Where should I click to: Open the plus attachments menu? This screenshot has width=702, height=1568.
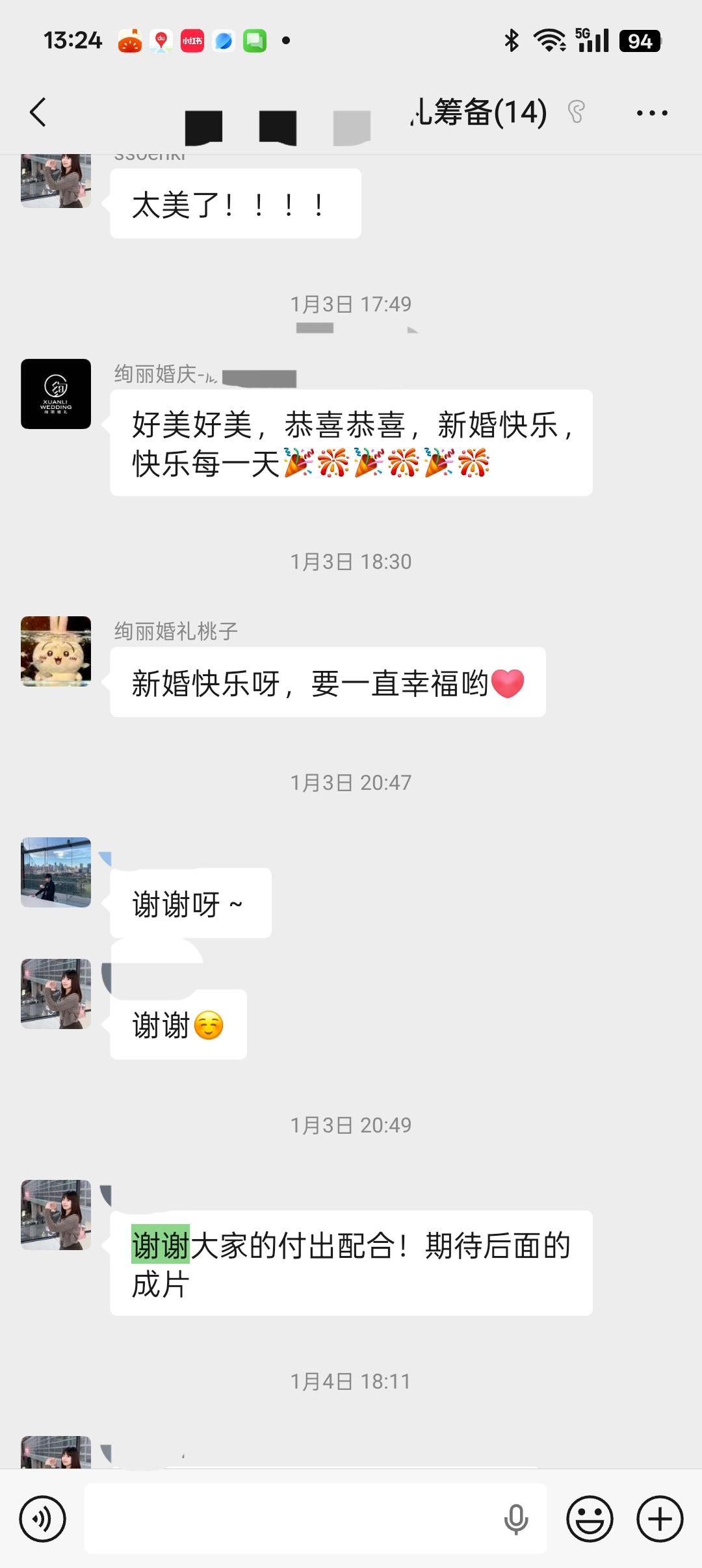(660, 1519)
